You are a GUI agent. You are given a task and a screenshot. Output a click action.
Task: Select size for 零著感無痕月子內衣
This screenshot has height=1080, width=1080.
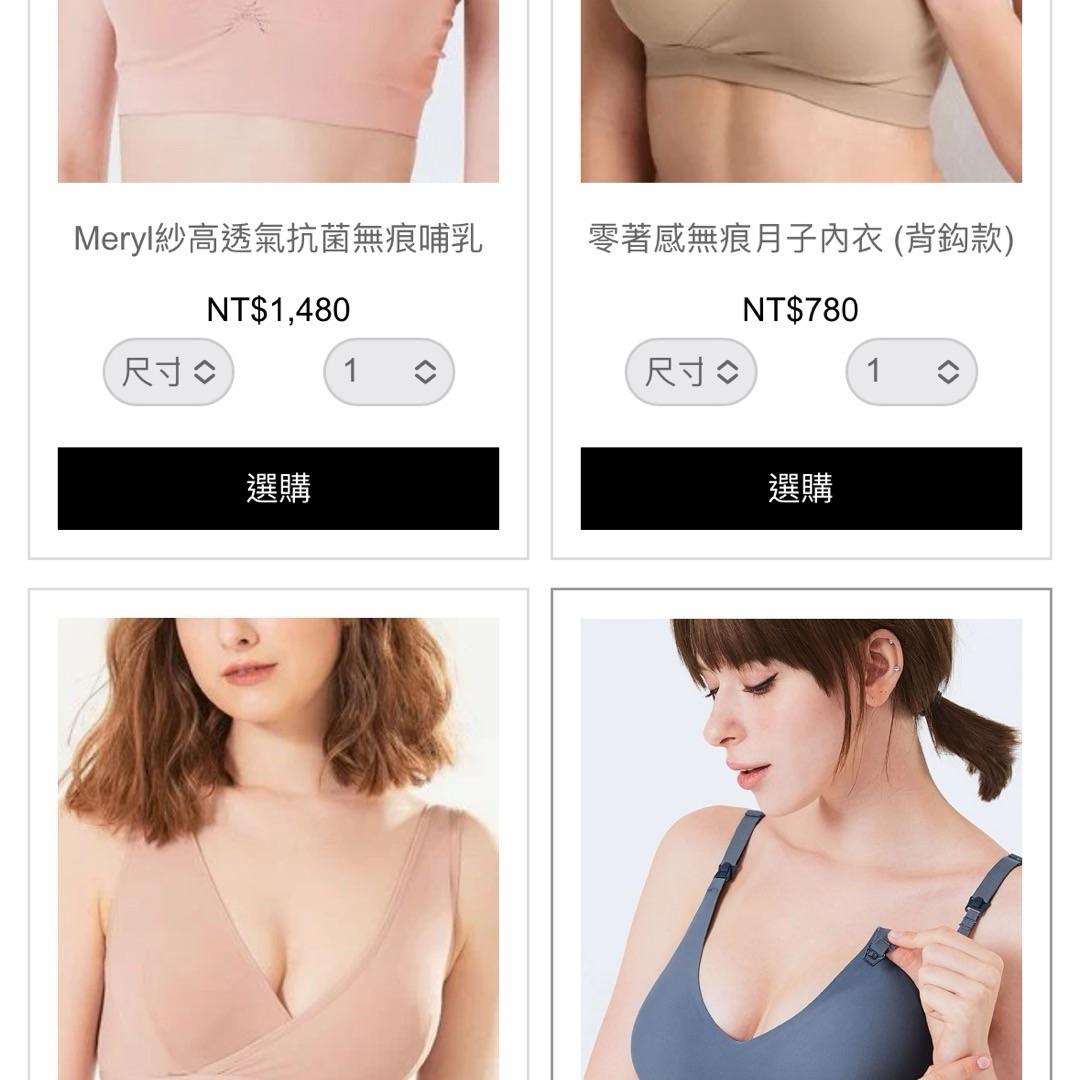coord(691,372)
